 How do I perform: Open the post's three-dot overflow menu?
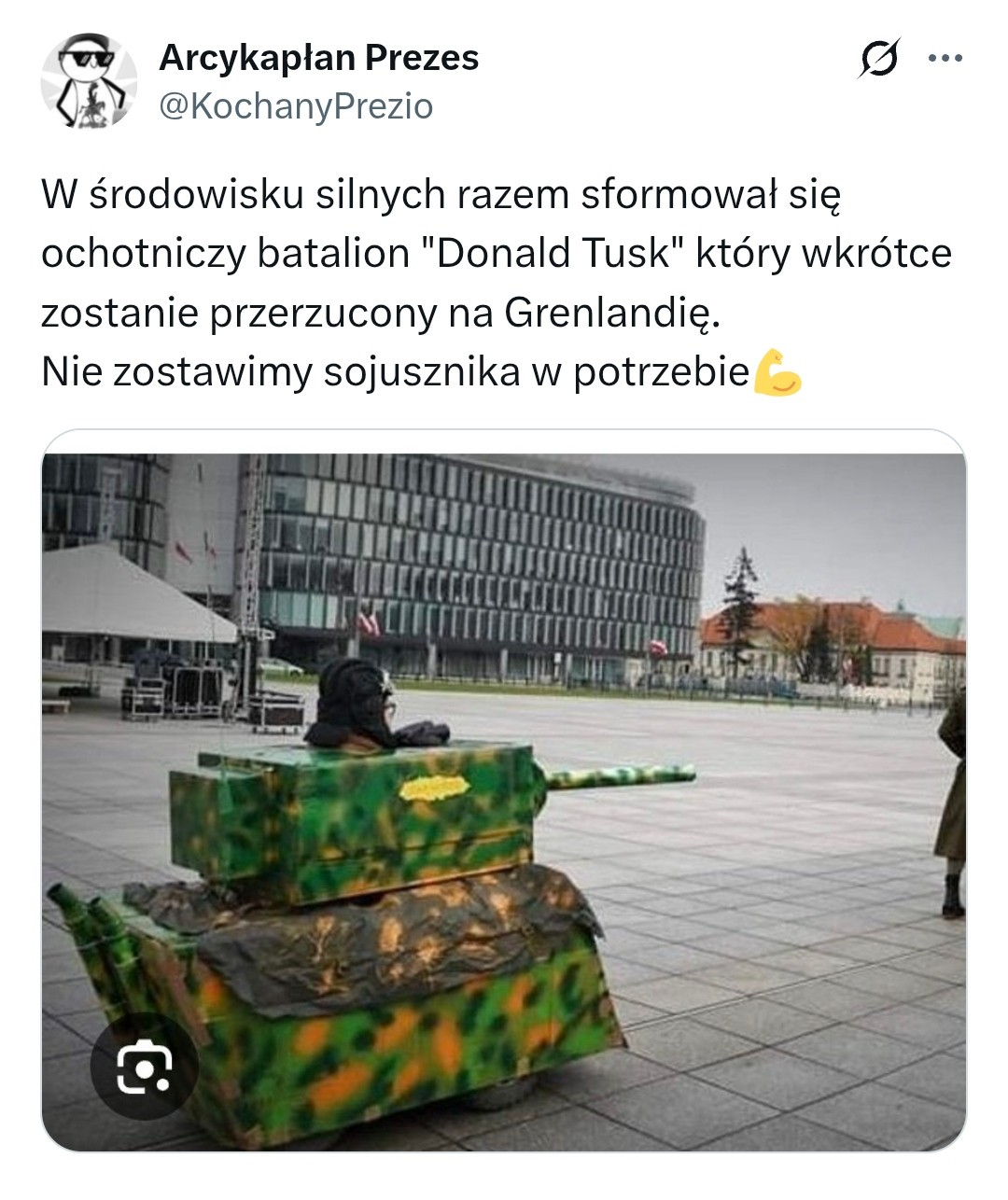pyautogui.click(x=945, y=58)
